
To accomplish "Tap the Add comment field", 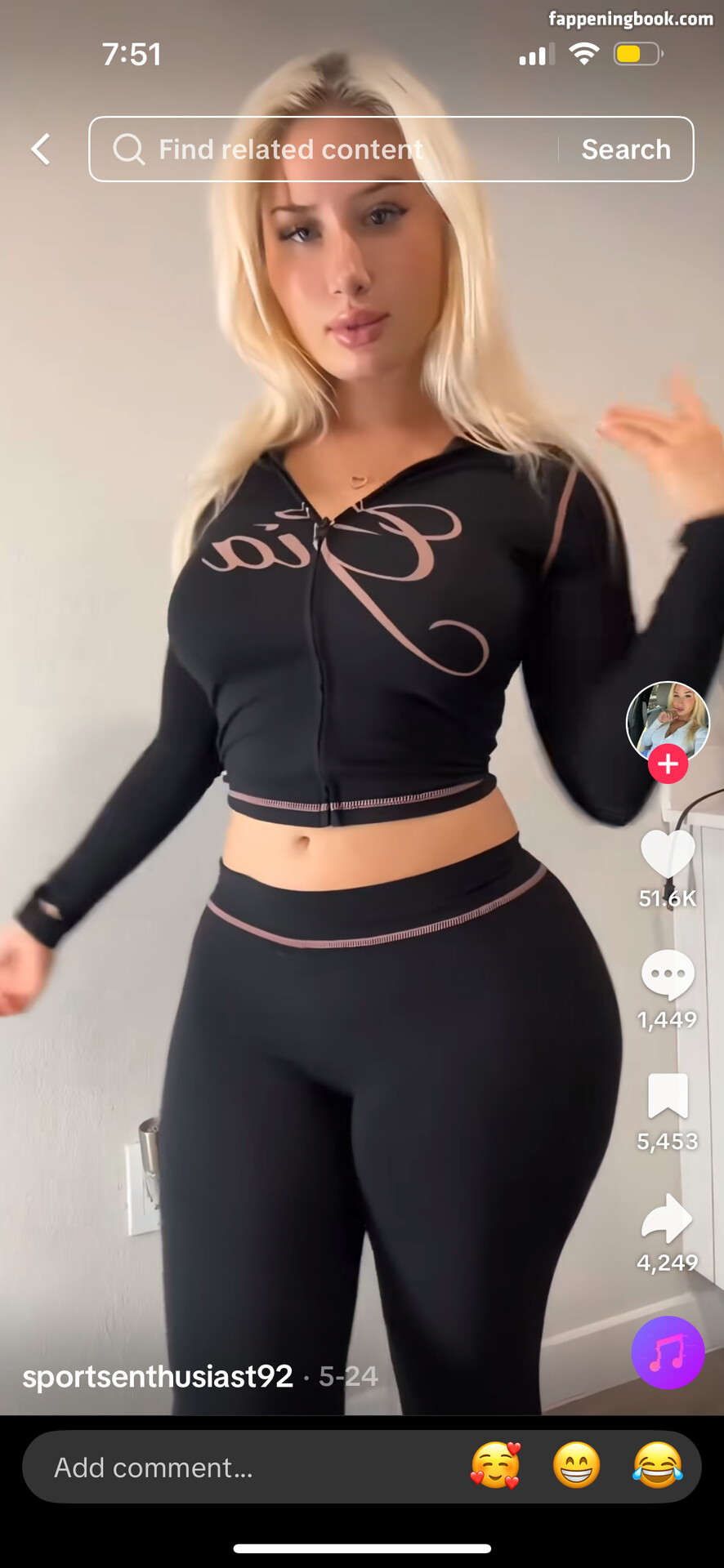I will click(245, 1468).
